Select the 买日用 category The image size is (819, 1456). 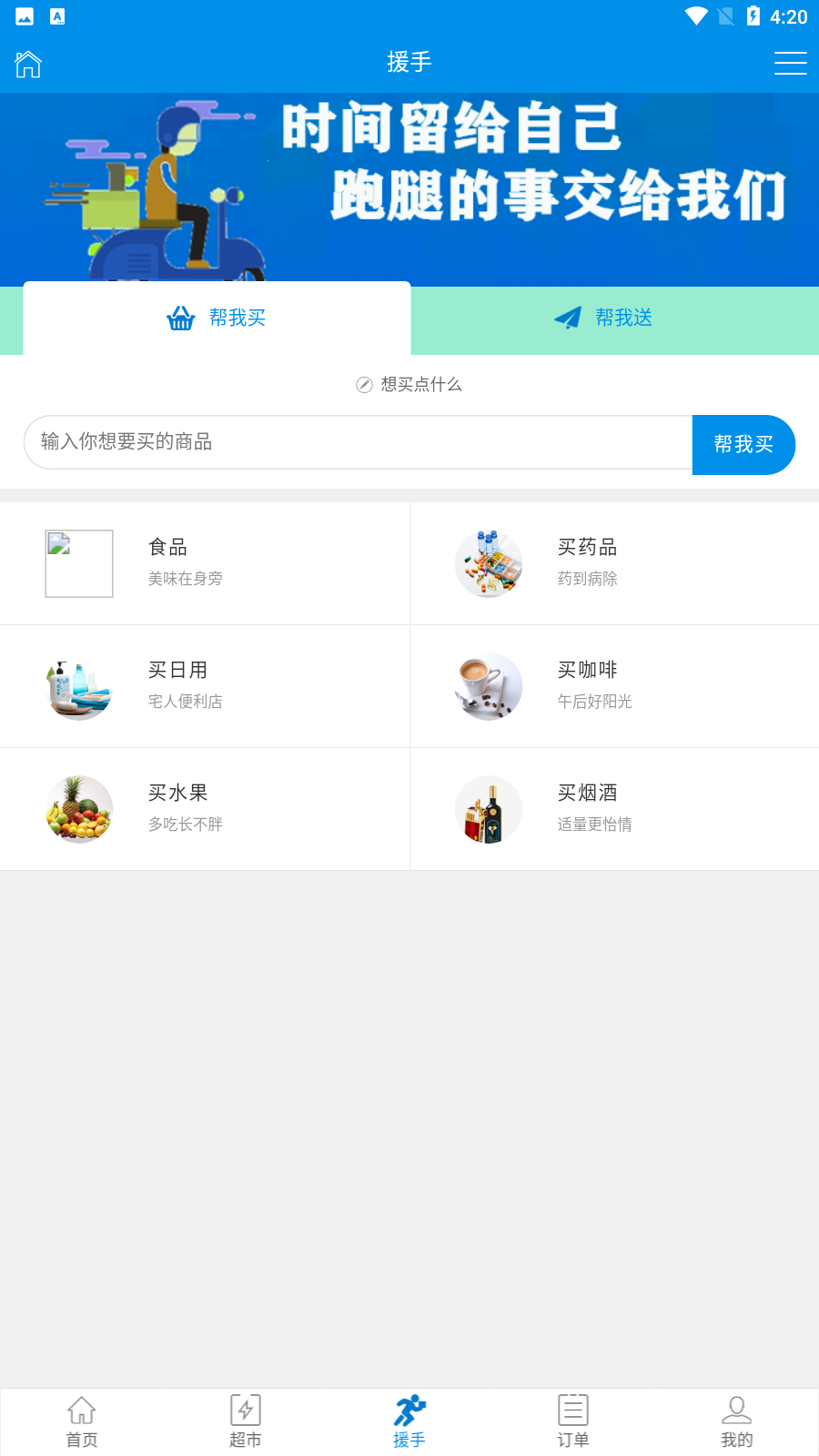pyautogui.click(x=205, y=686)
